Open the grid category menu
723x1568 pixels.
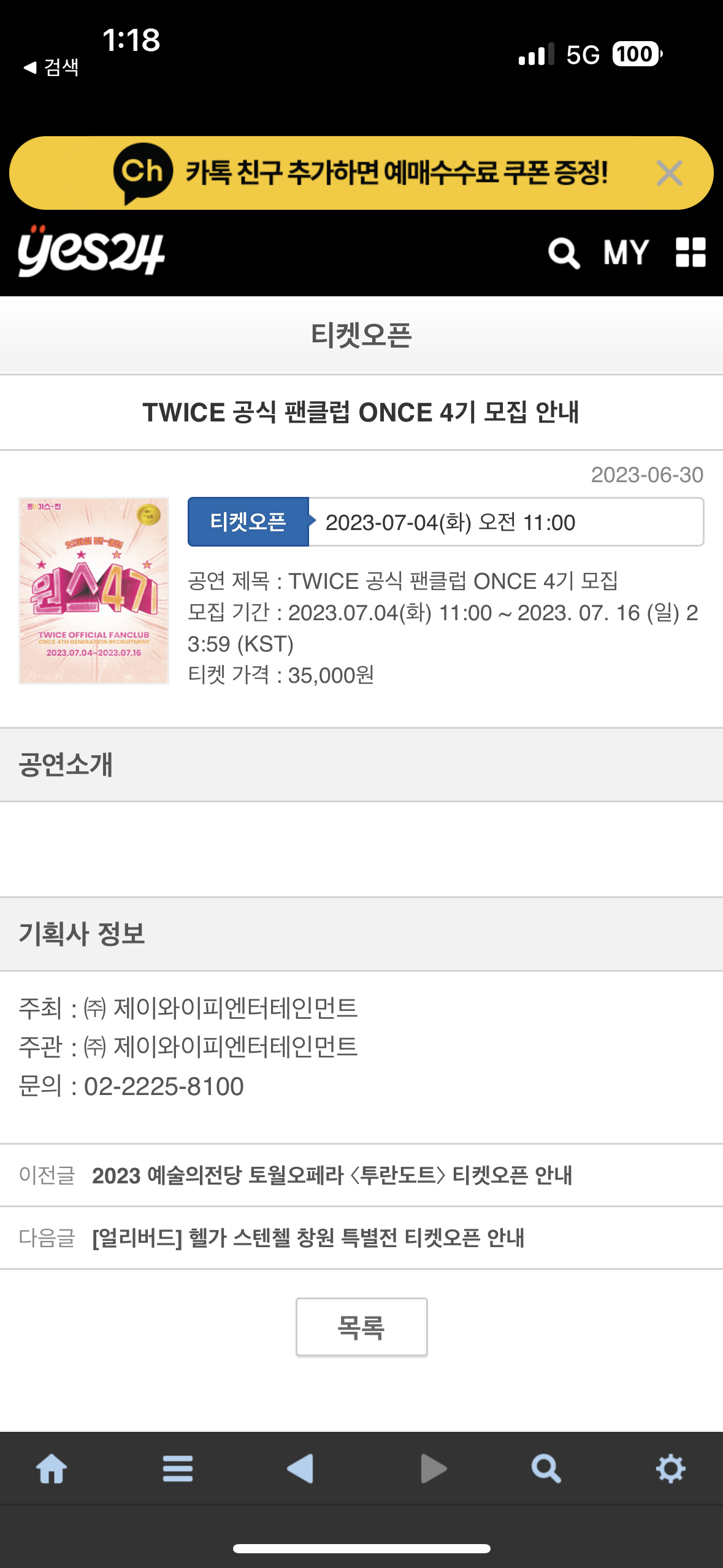point(690,253)
